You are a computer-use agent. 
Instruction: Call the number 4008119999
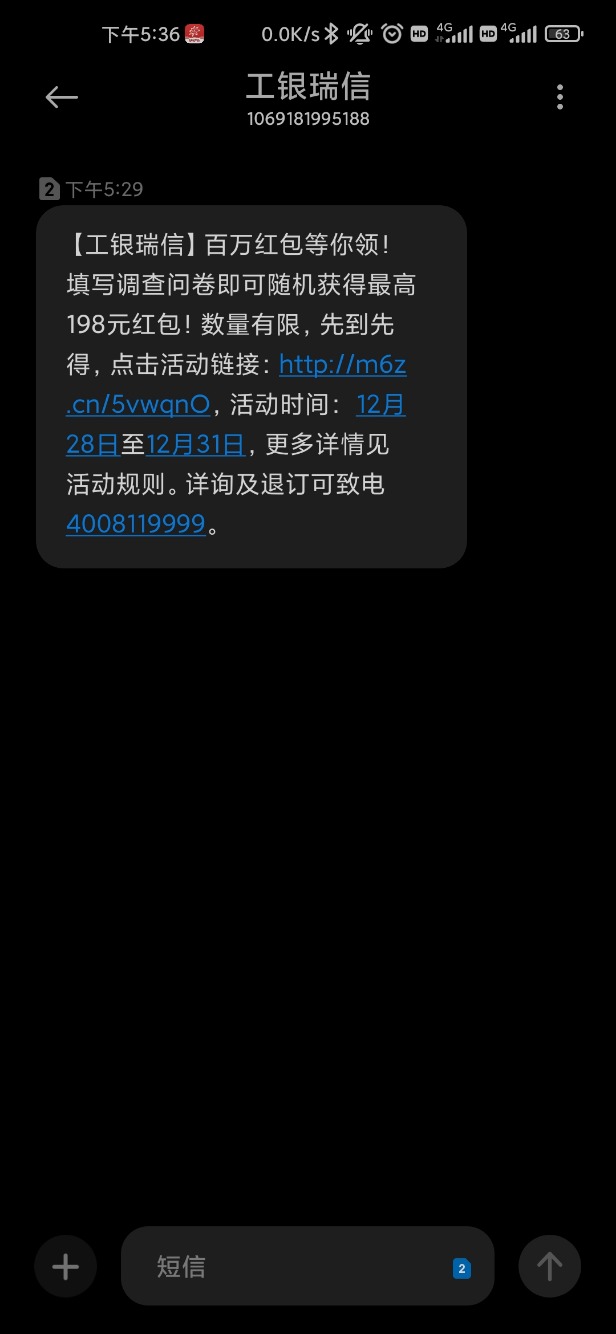tap(136, 524)
